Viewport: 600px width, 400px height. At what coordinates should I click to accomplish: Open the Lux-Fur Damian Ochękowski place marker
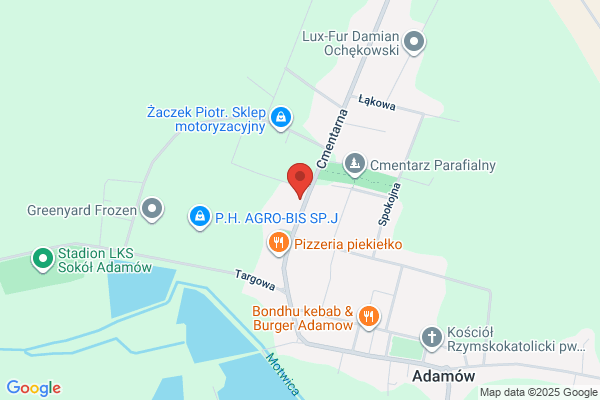pyautogui.click(x=414, y=42)
